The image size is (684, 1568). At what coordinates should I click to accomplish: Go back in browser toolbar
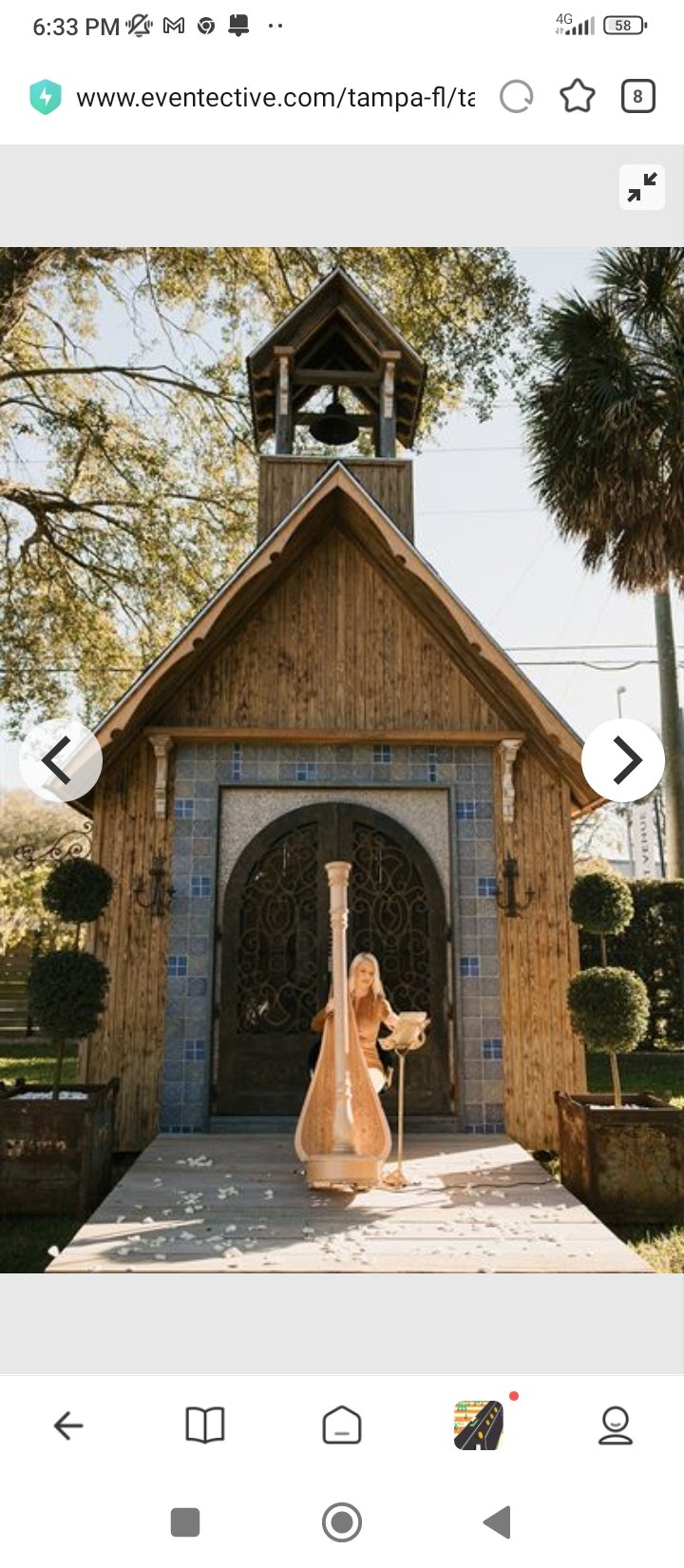pos(68,1425)
